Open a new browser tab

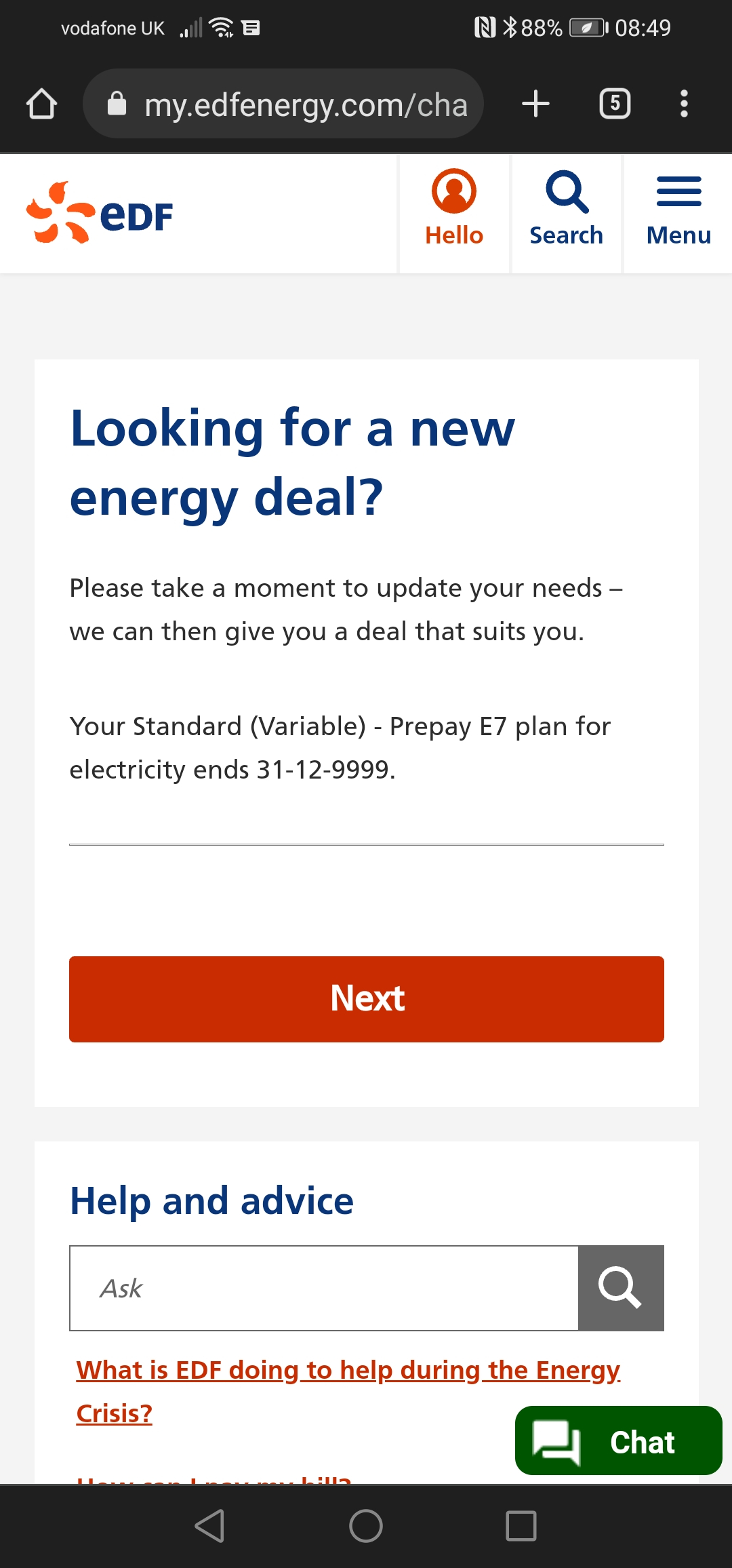point(535,104)
